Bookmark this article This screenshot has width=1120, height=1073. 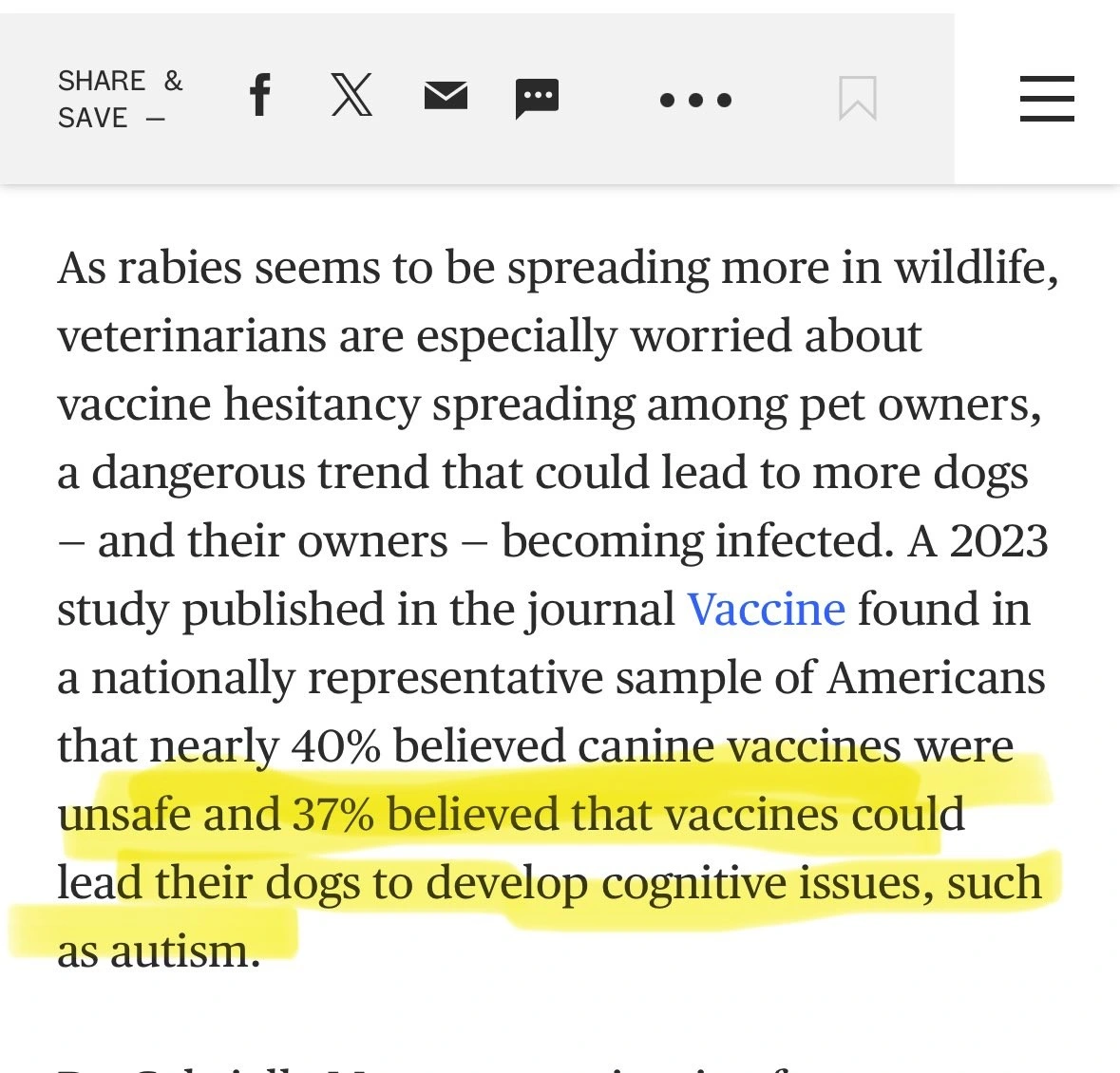coord(857,99)
